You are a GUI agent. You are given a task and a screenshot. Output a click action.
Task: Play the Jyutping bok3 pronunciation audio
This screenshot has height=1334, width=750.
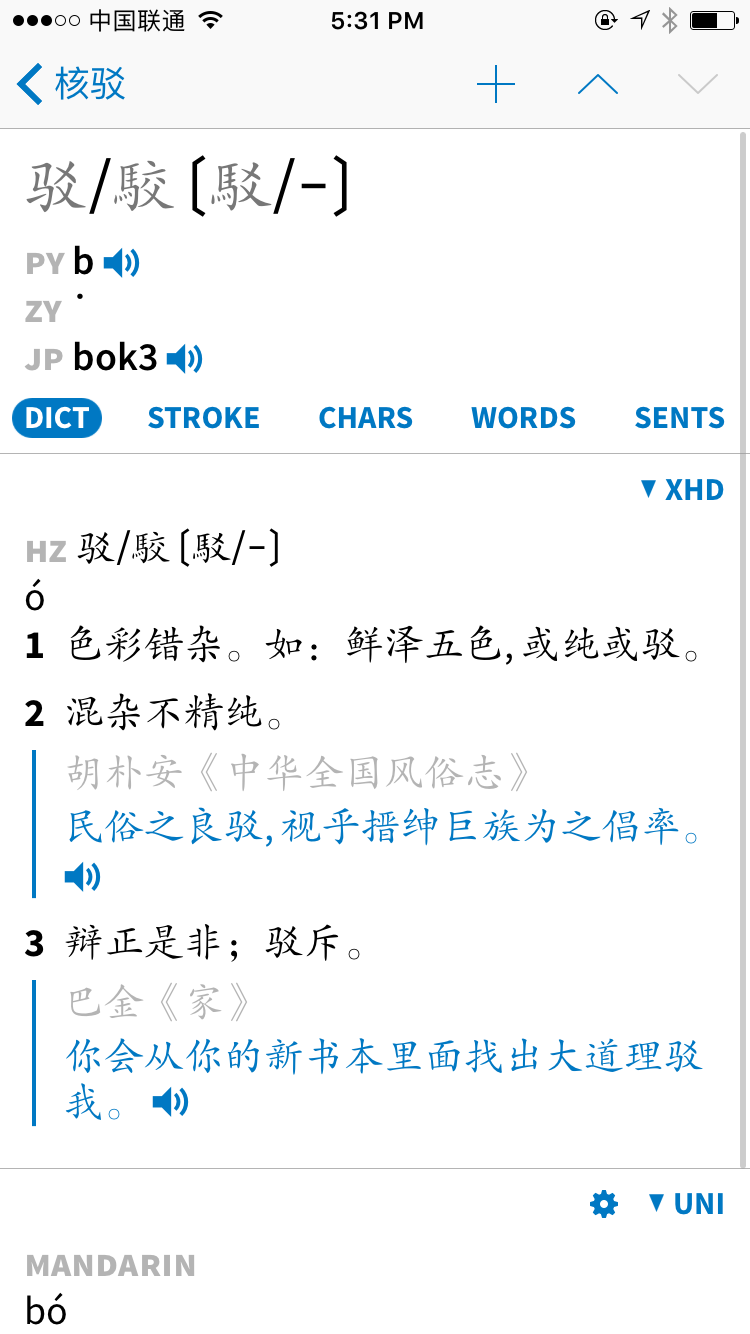pos(184,358)
